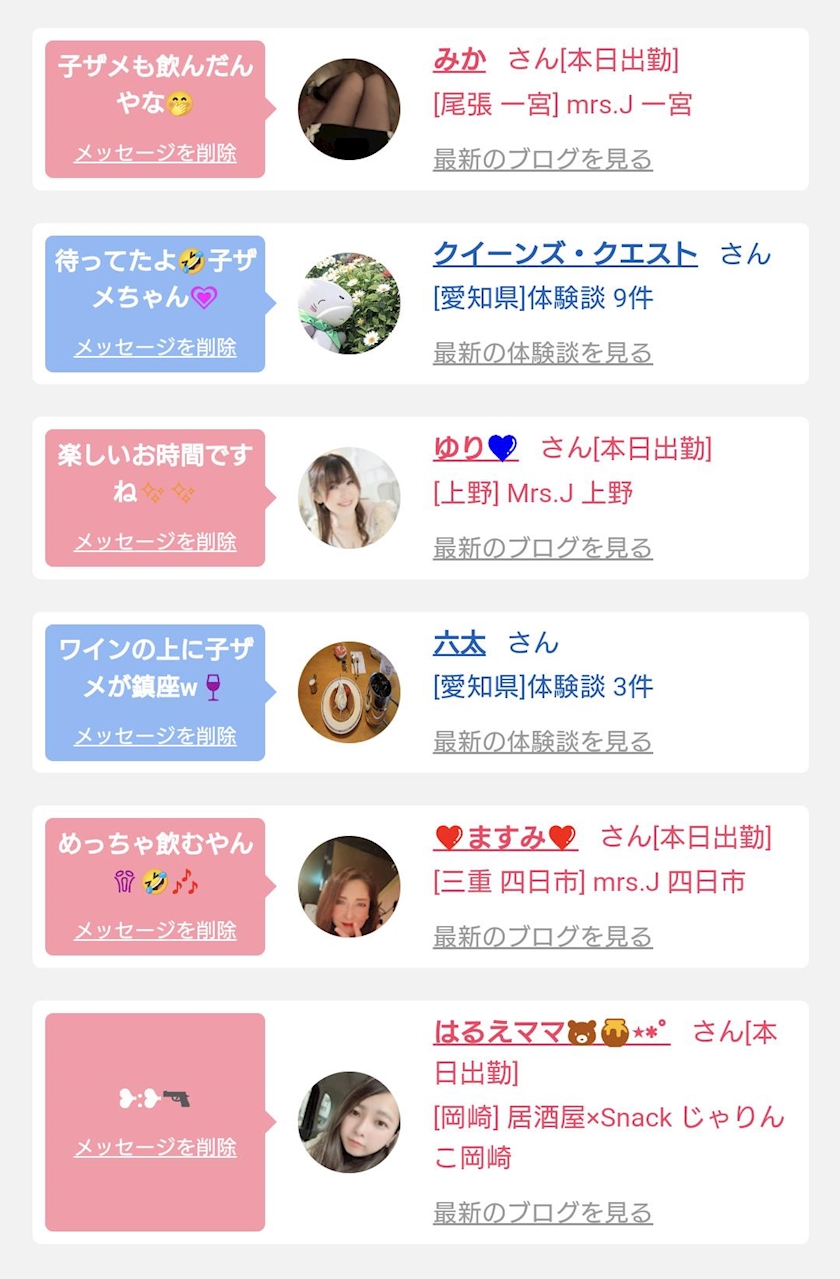The image size is (840, 1279).
Task: Open 六太's profile name link
Action: pos(459,643)
